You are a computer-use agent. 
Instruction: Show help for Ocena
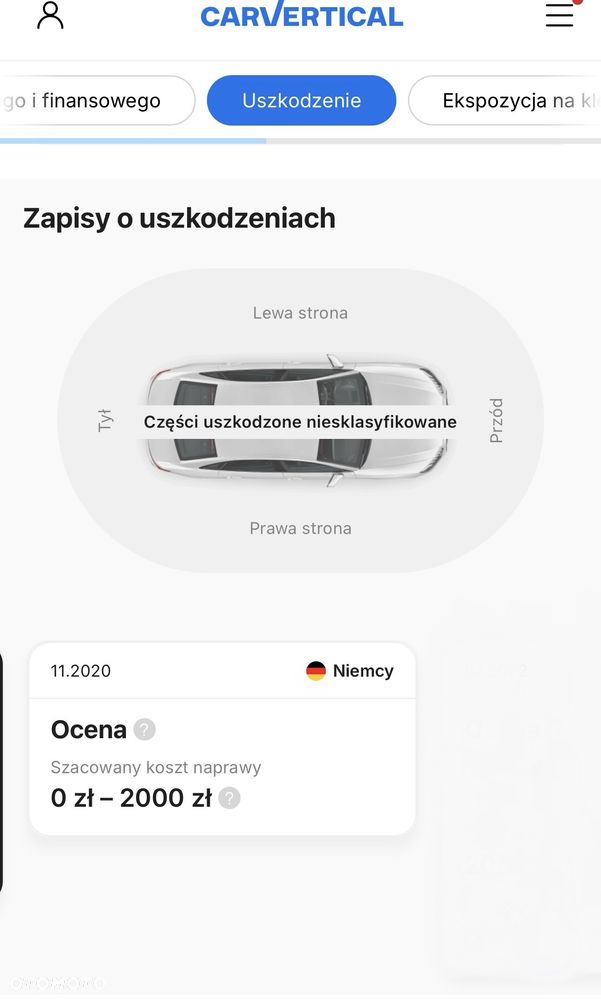click(x=145, y=730)
